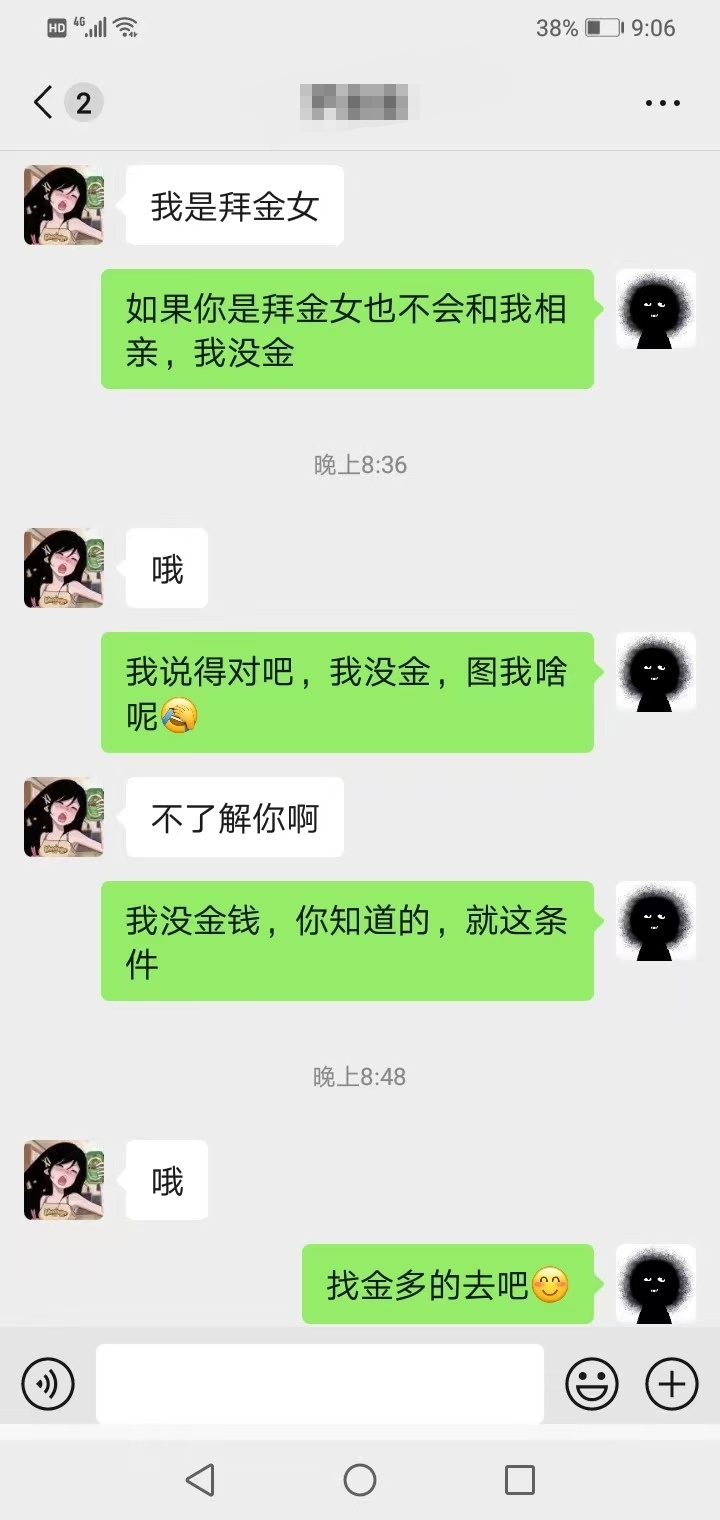Go back to the chat list
This screenshot has height=1520, width=720.
44,102
